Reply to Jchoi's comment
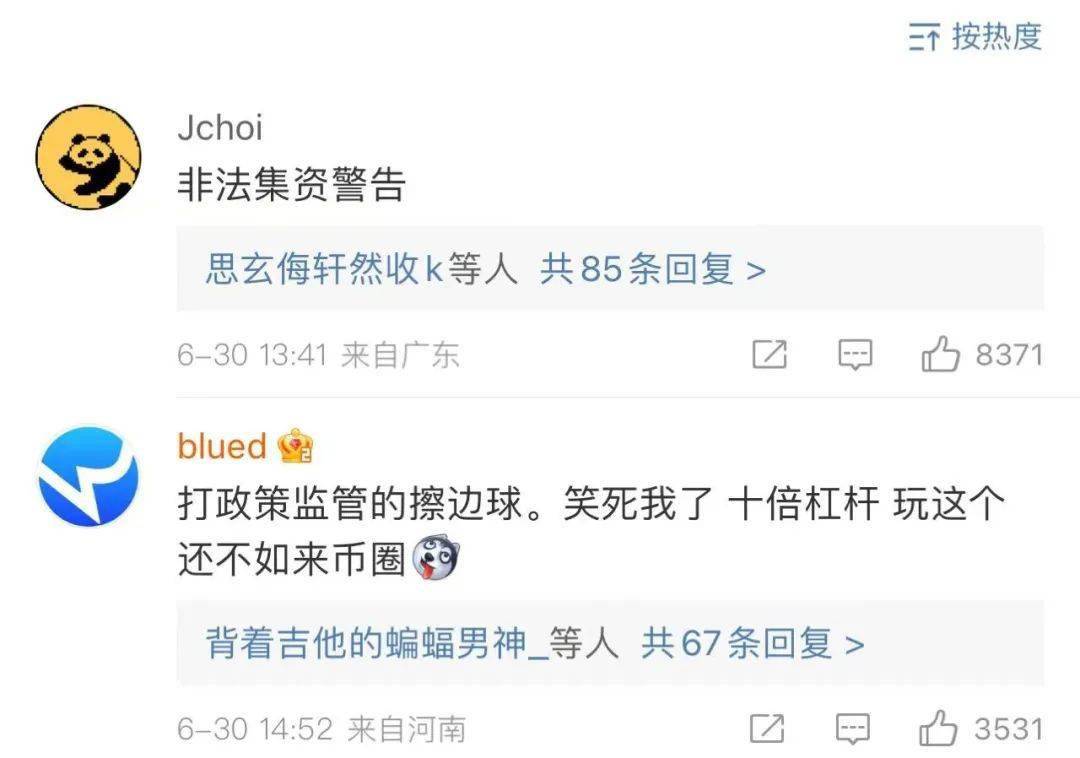 (855, 355)
